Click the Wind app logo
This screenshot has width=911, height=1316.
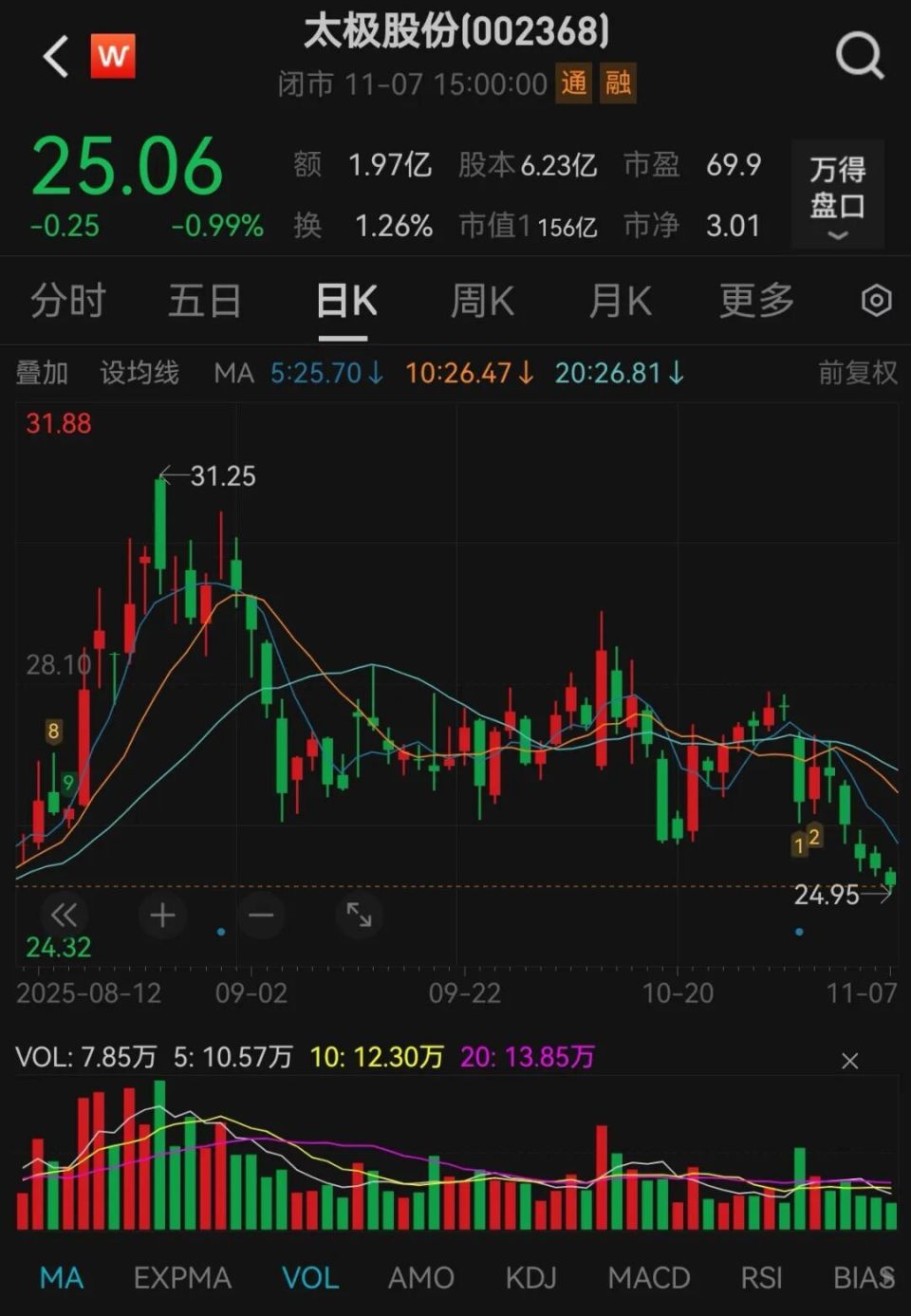click(x=111, y=57)
